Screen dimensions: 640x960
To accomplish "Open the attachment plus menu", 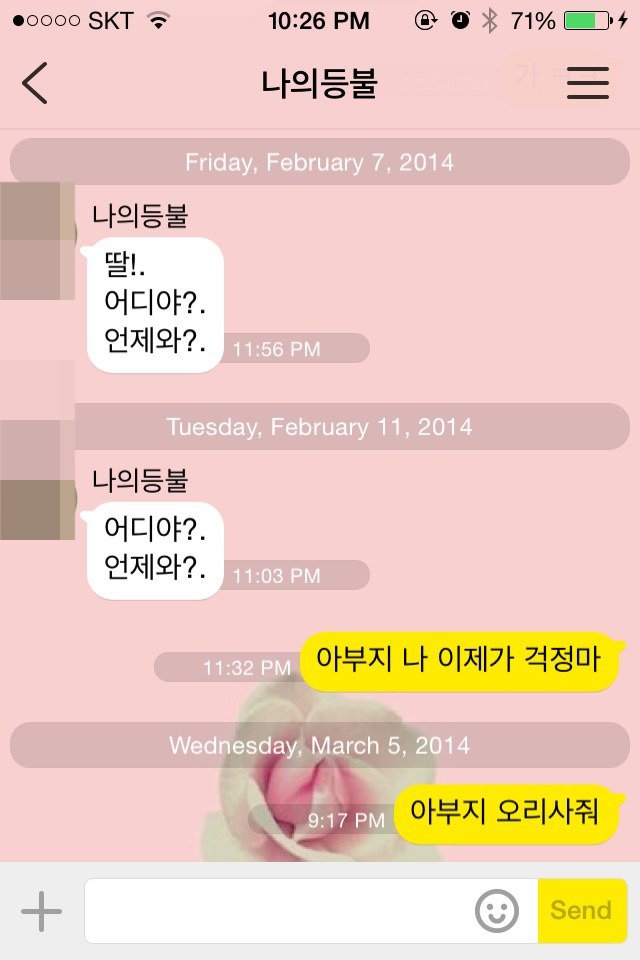I will [x=42, y=911].
